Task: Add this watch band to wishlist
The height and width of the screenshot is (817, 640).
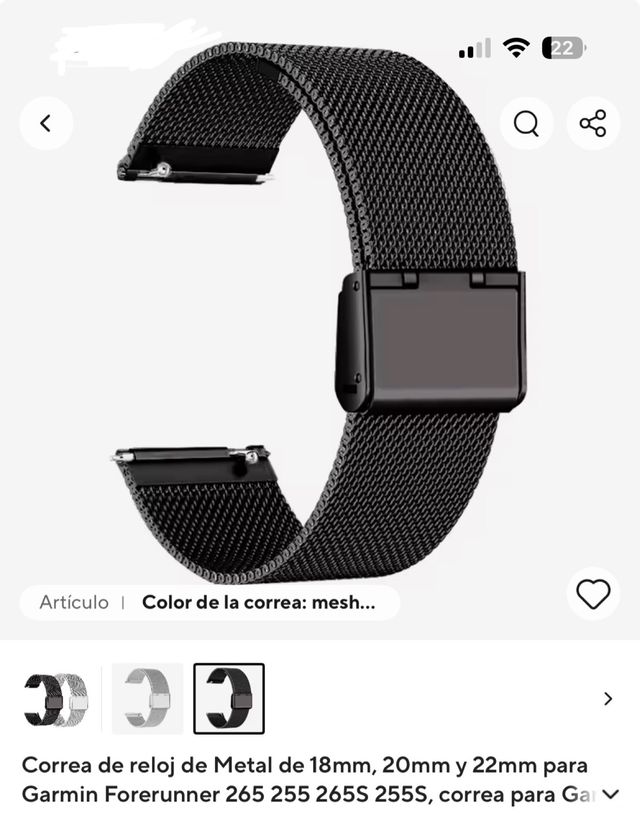Action: pyautogui.click(x=593, y=594)
